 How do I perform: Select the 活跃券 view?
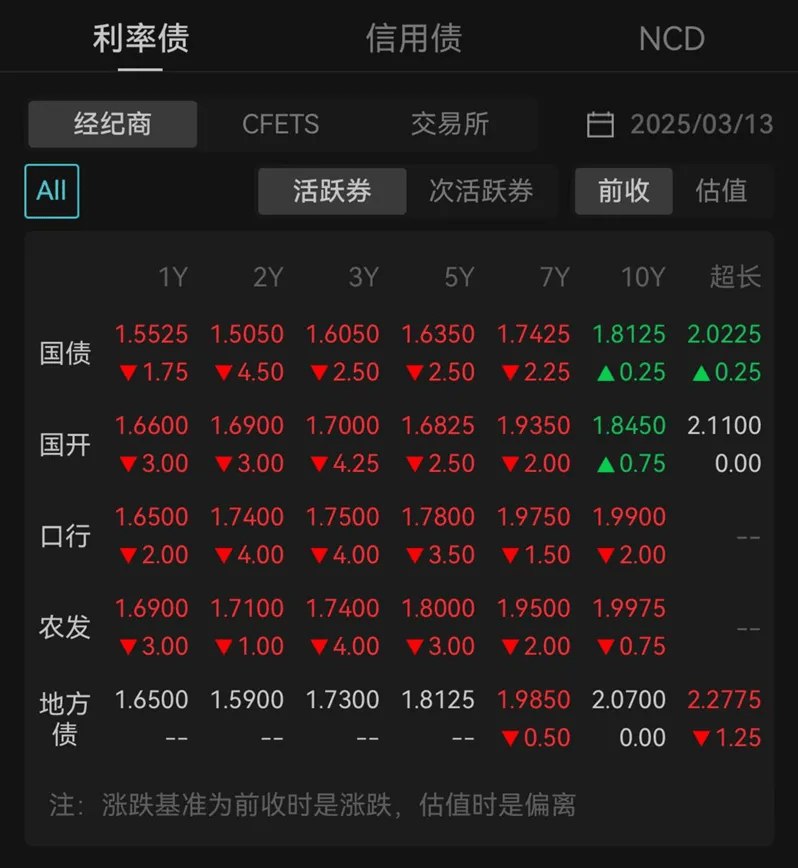(332, 191)
